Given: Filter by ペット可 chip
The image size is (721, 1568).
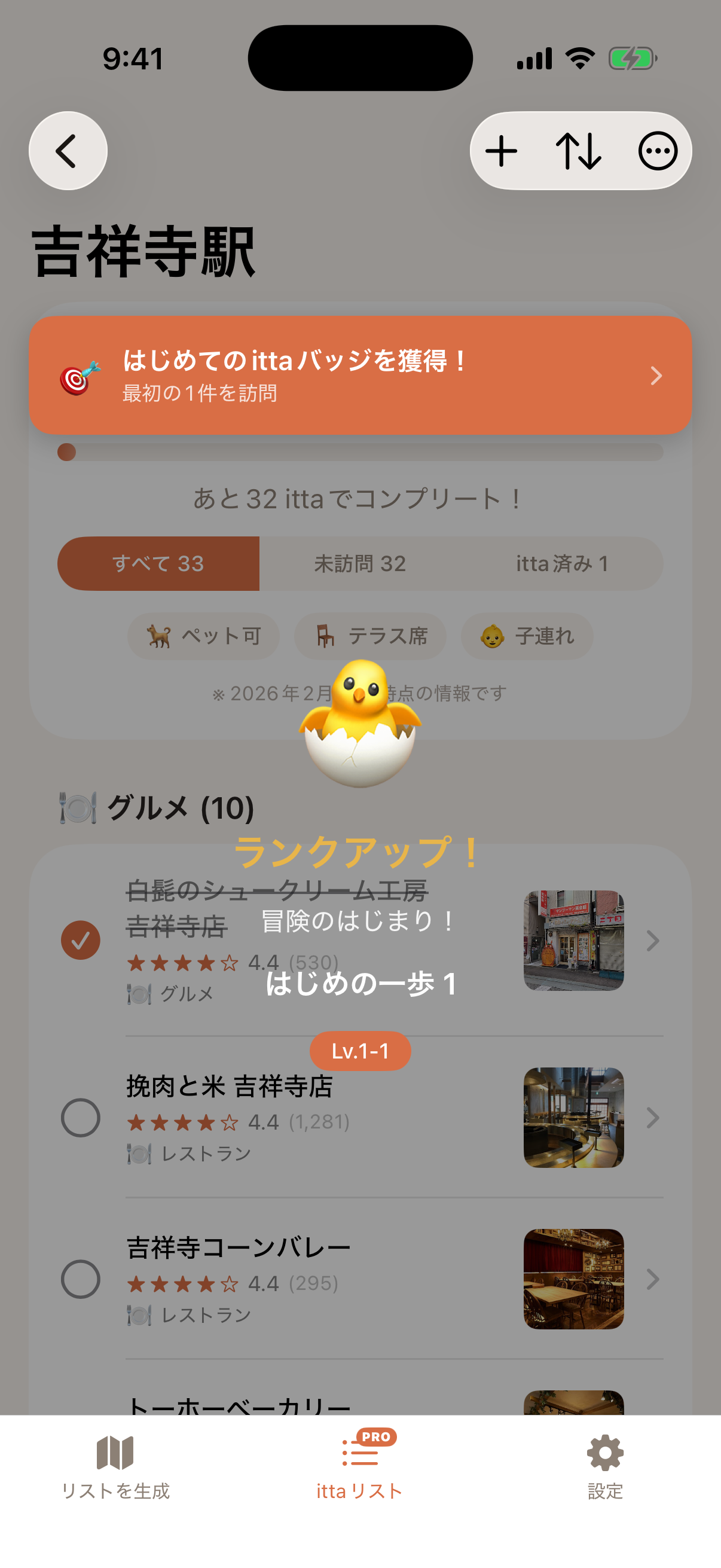Looking at the screenshot, I should (x=203, y=636).
